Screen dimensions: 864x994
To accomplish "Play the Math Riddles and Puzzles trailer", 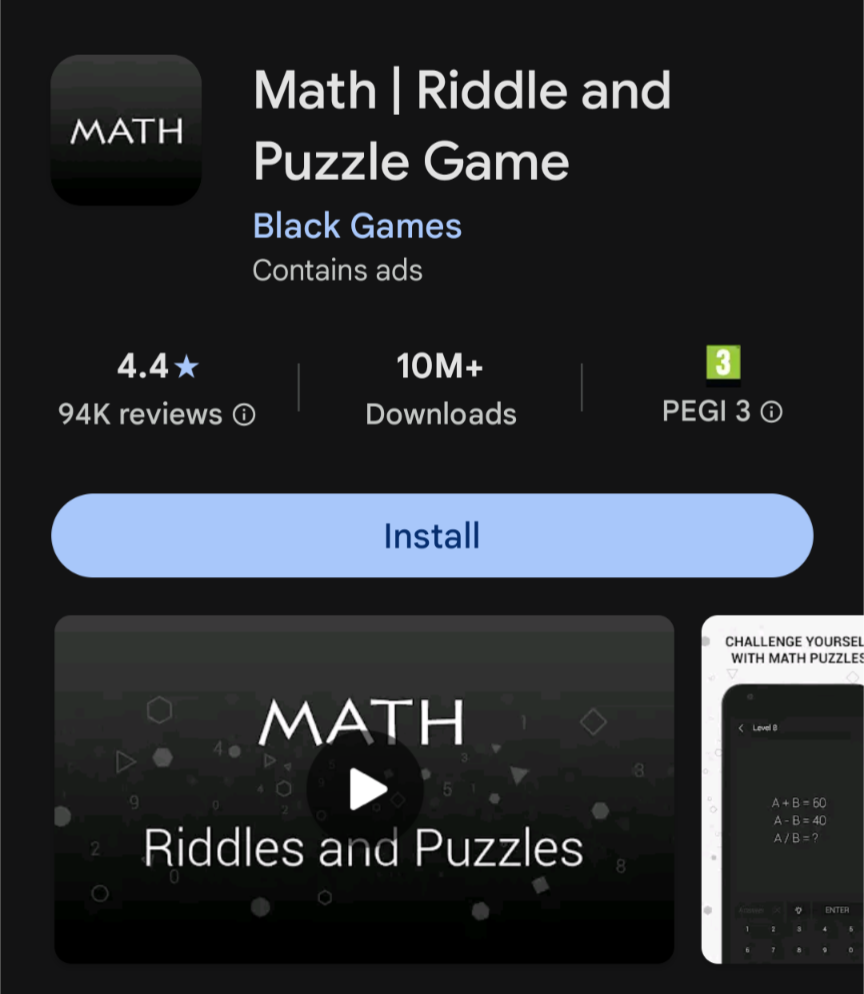I will coord(366,790).
